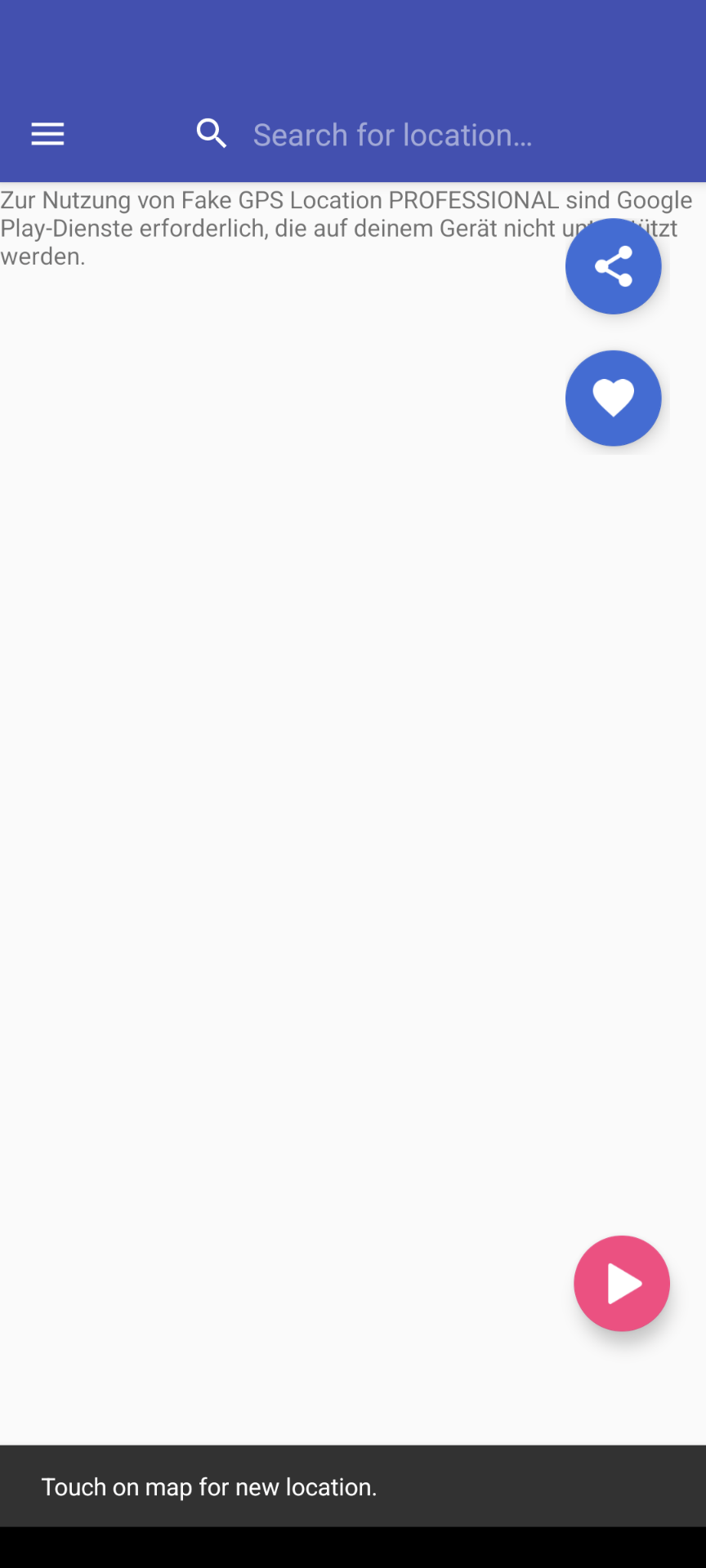706x1568 pixels.
Task: Open favorites with the heart button
Action: coord(613,399)
